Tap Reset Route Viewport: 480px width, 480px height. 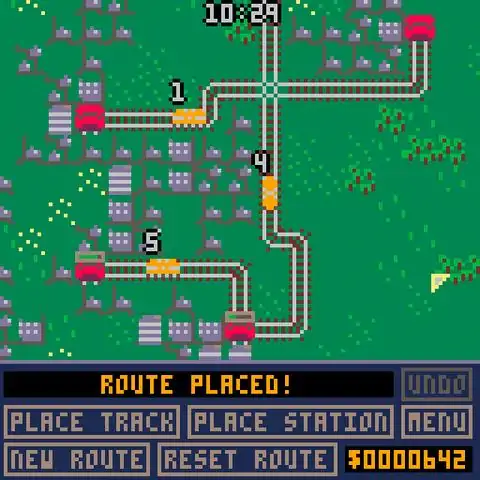click(247, 459)
